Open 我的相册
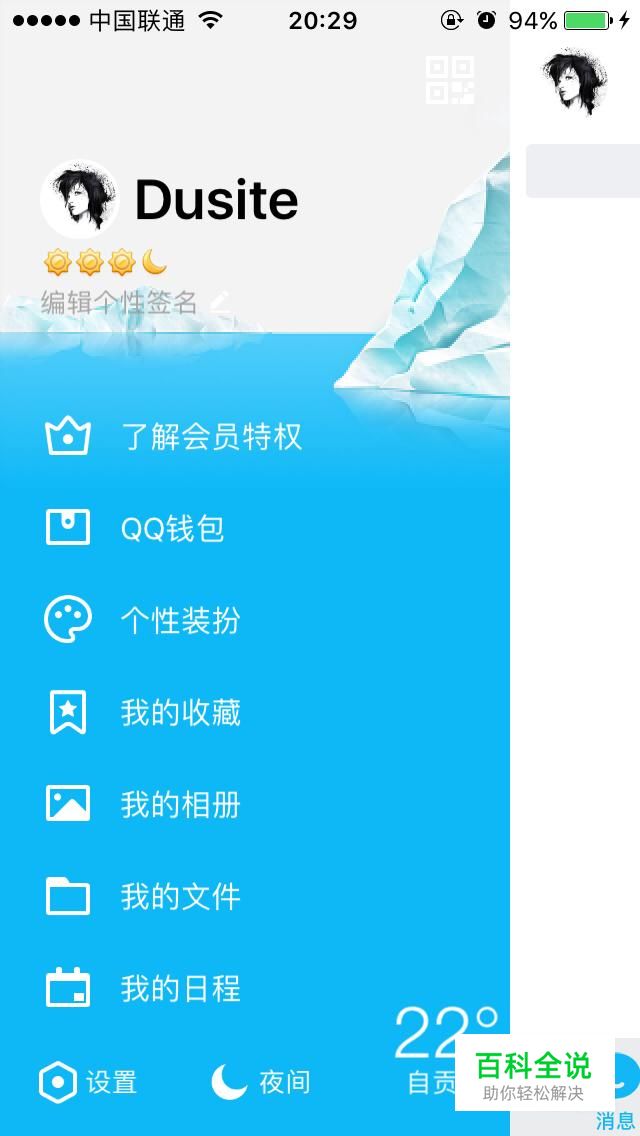Image resolution: width=640 pixels, height=1136 pixels. pyautogui.click(x=180, y=804)
